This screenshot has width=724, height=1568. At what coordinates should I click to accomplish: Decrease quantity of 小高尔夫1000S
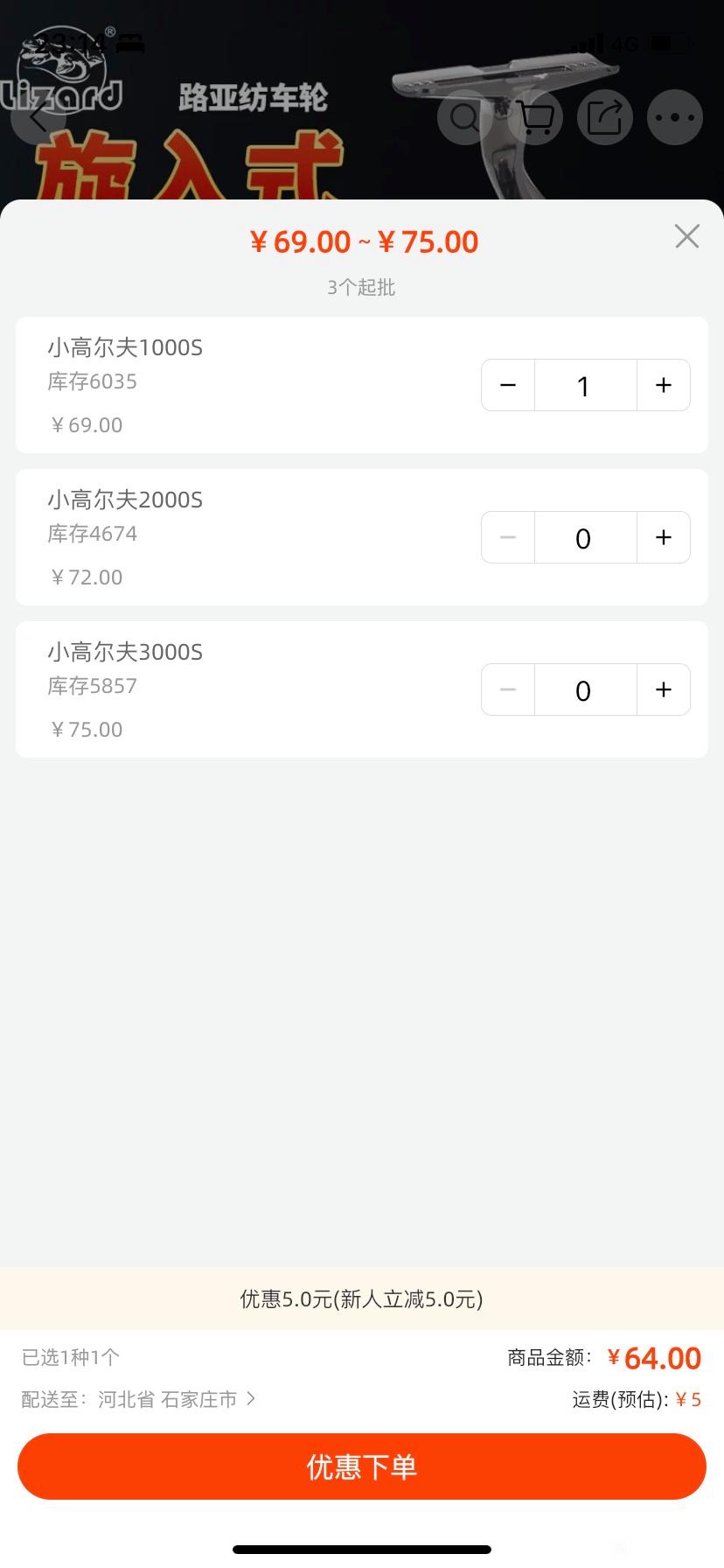click(x=508, y=385)
